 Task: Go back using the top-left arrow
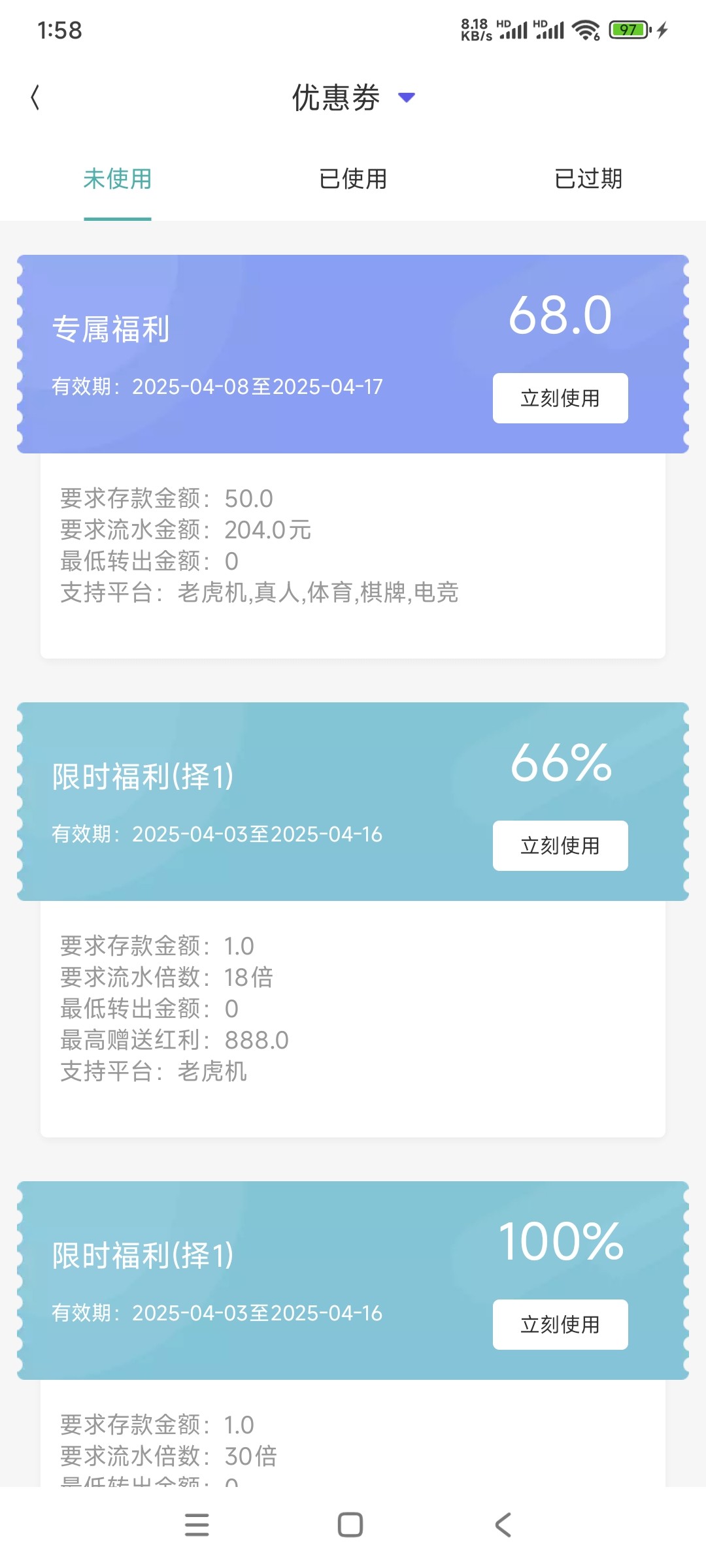35,98
